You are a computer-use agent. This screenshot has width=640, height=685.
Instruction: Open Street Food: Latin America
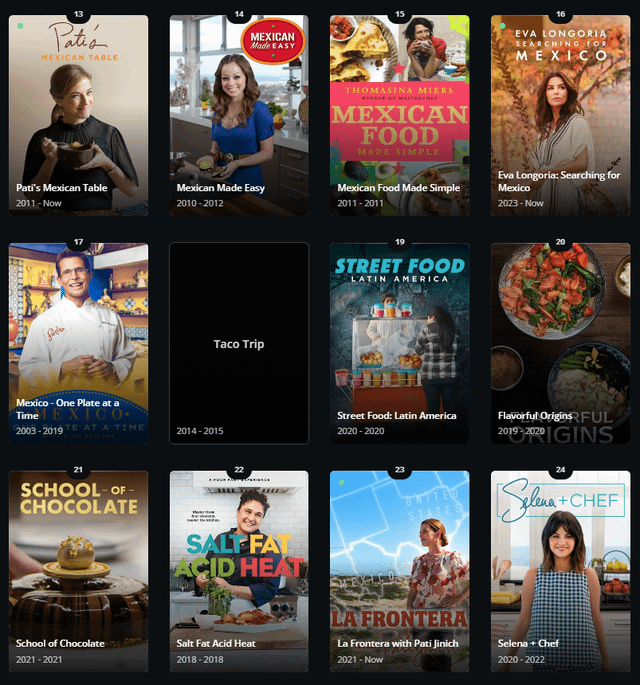400,343
